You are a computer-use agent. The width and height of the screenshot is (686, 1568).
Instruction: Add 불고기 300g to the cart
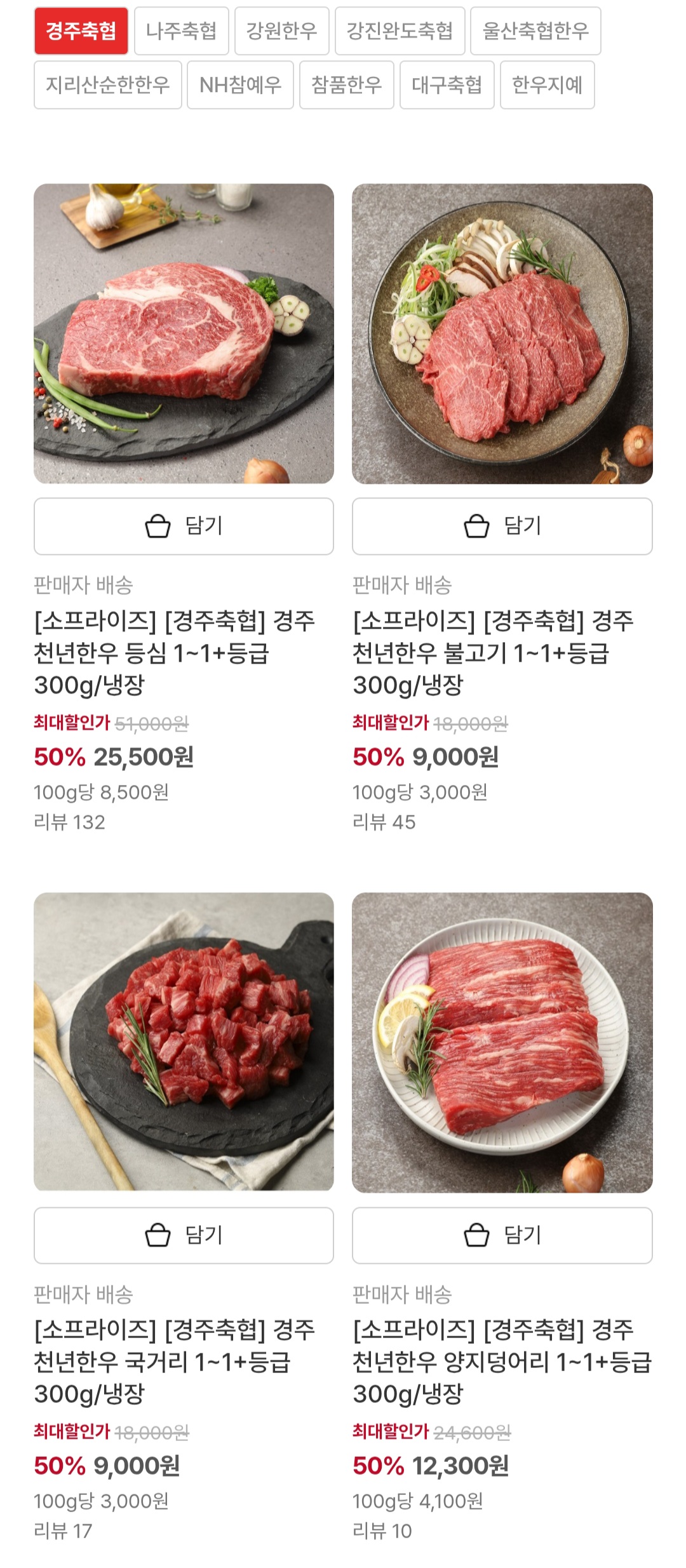pyautogui.click(x=502, y=526)
